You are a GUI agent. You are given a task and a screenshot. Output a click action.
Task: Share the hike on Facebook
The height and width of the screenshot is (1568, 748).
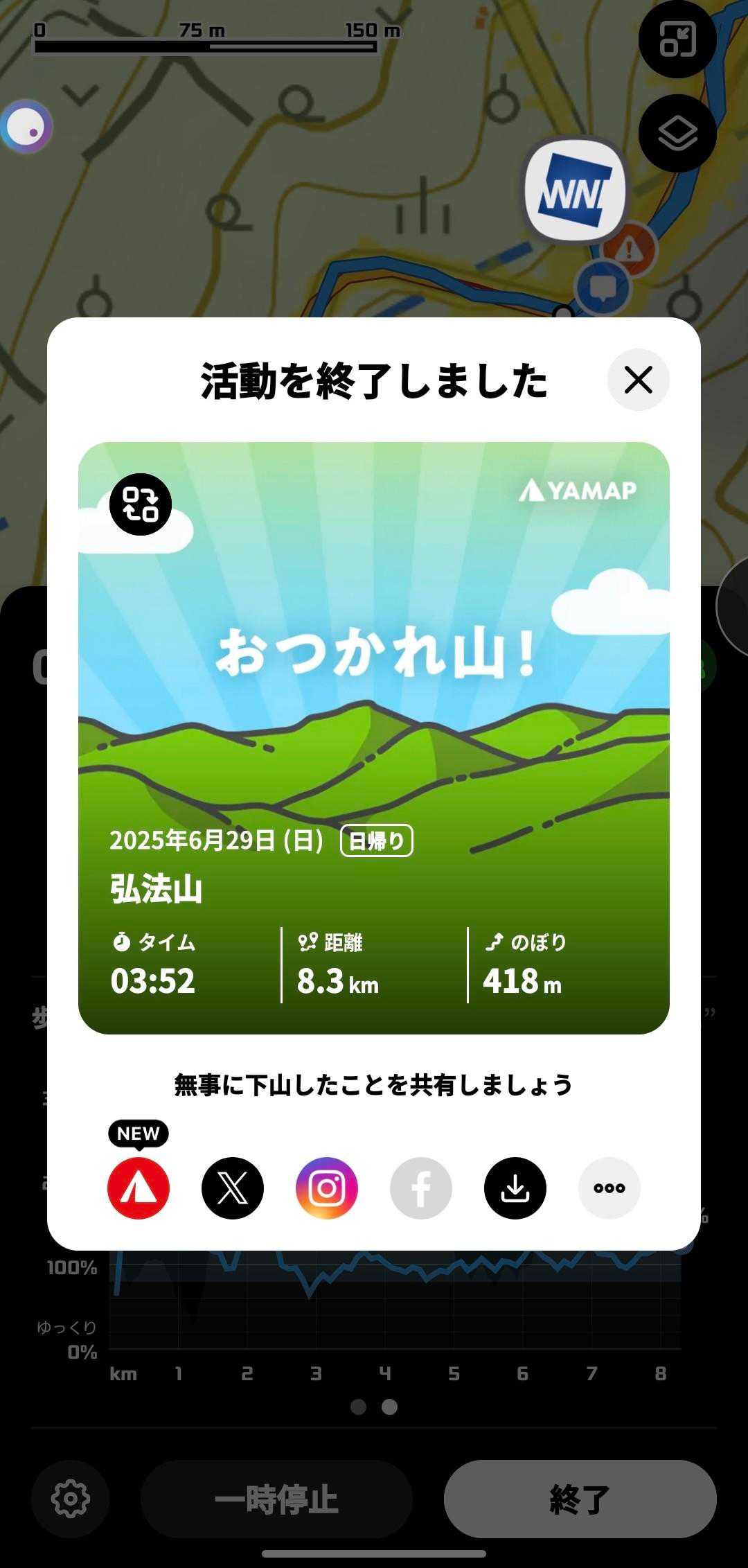pyautogui.click(x=421, y=1188)
